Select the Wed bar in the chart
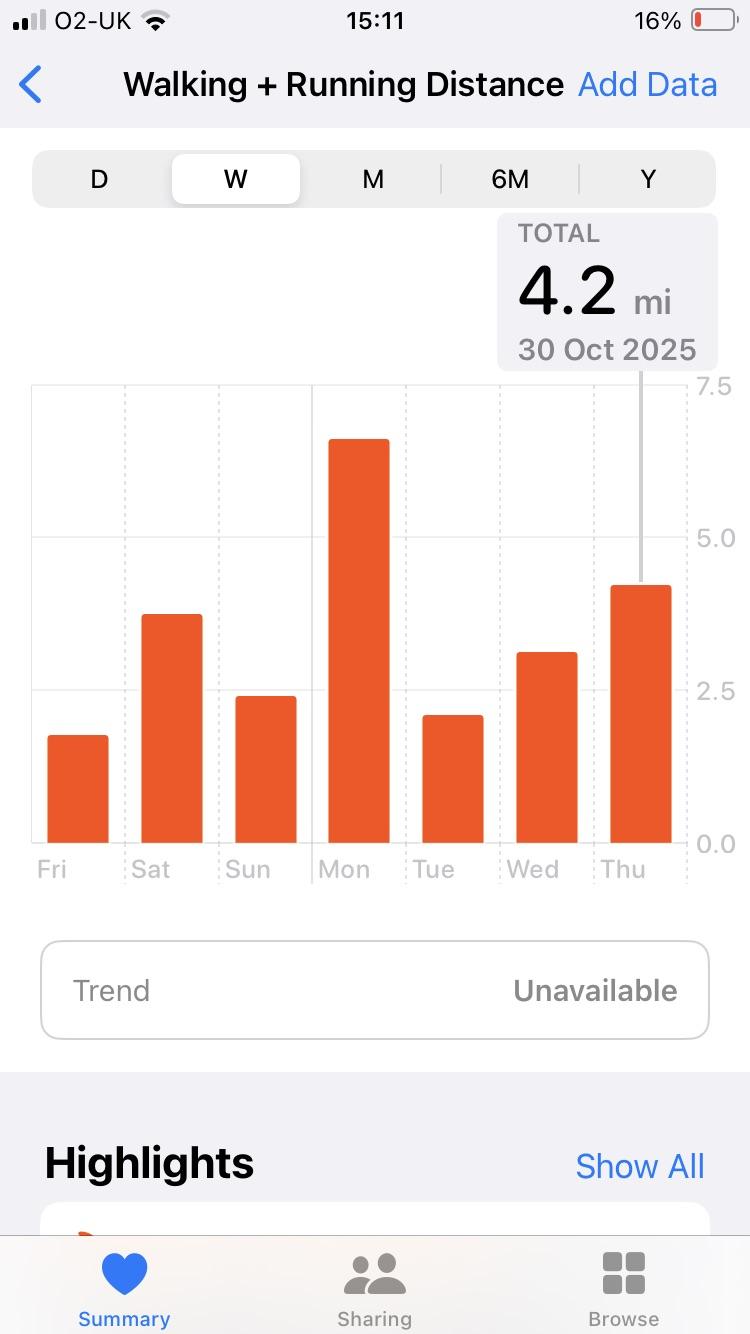The image size is (750, 1334). (x=547, y=747)
